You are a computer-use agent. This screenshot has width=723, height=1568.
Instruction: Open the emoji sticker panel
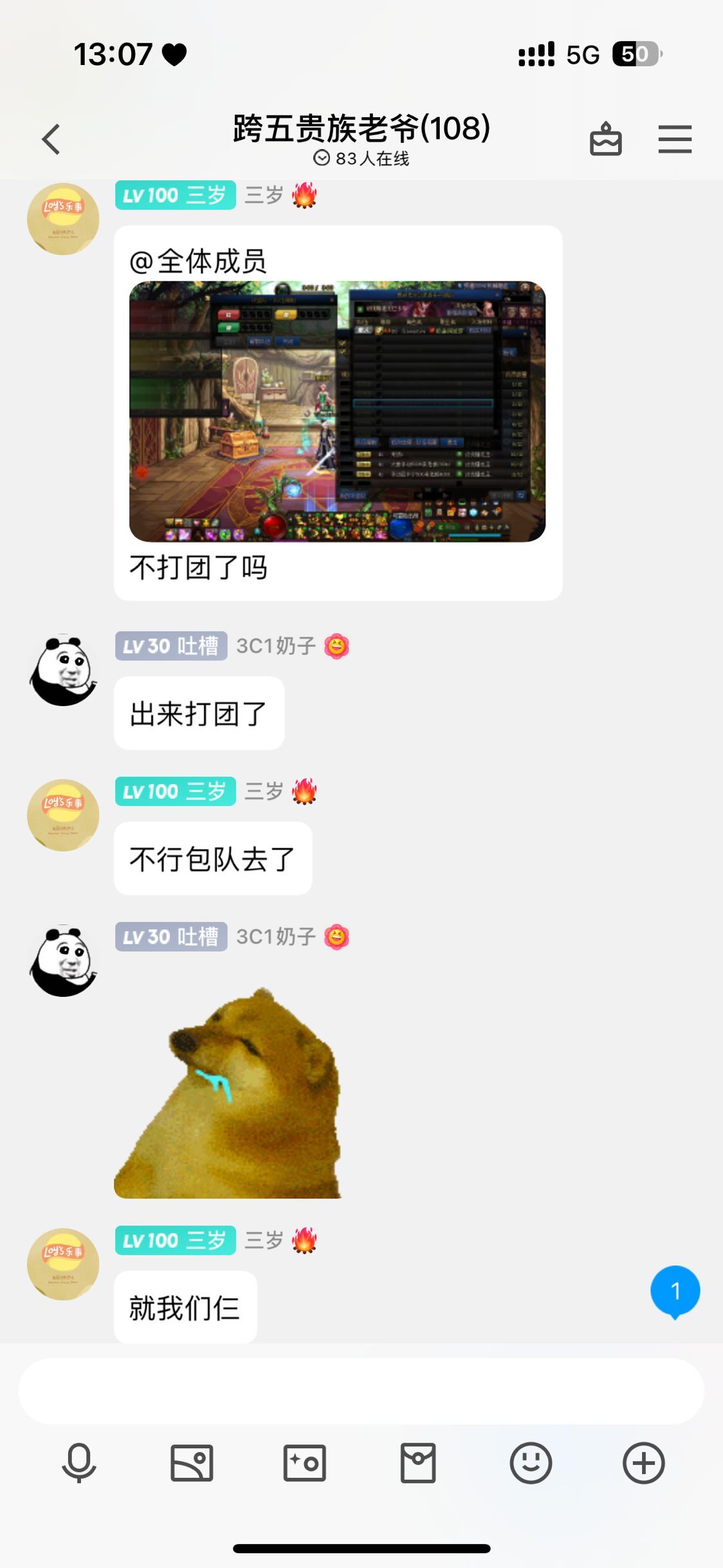[x=531, y=1463]
